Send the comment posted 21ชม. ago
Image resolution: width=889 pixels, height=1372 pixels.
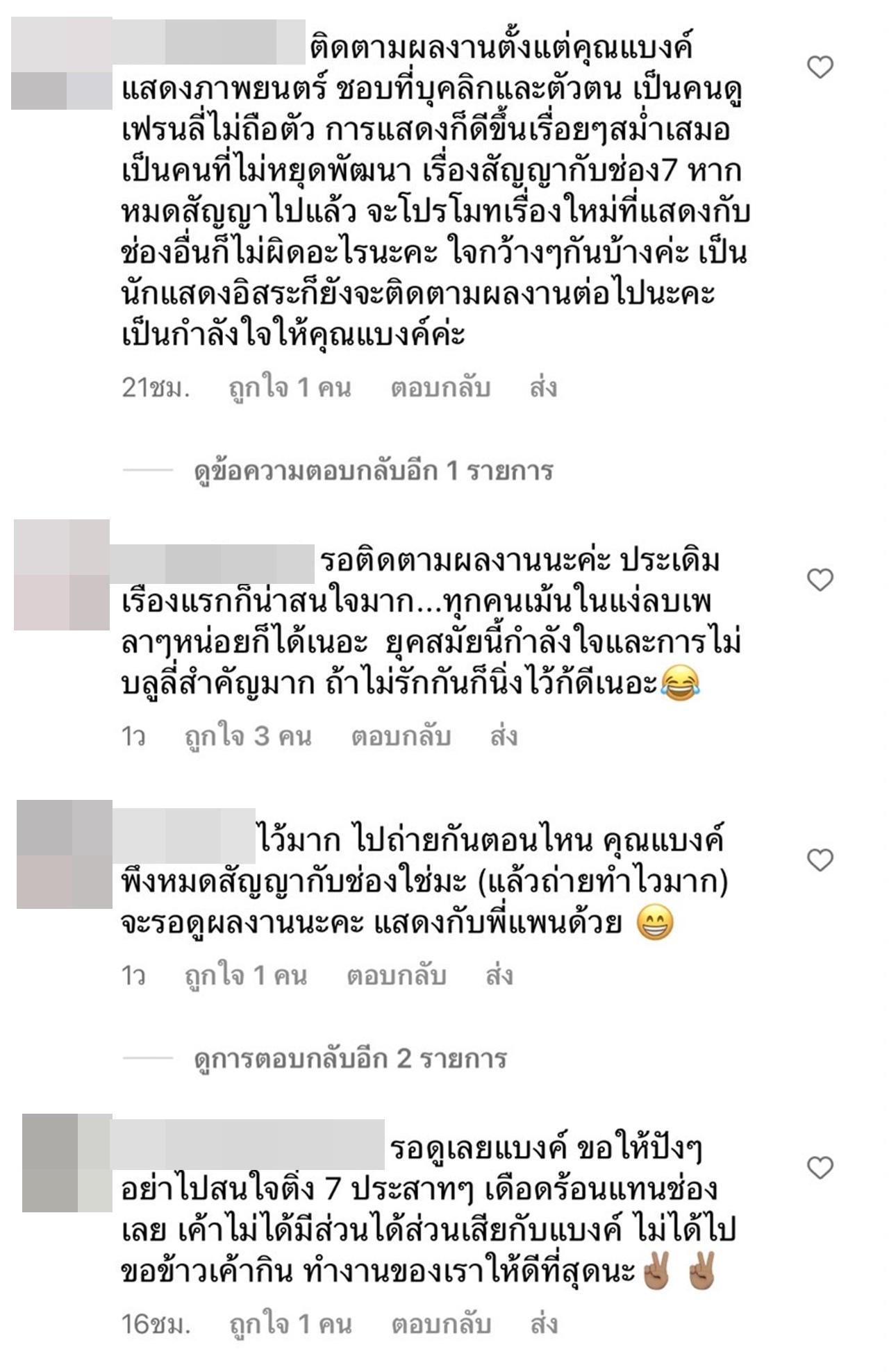click(x=543, y=387)
